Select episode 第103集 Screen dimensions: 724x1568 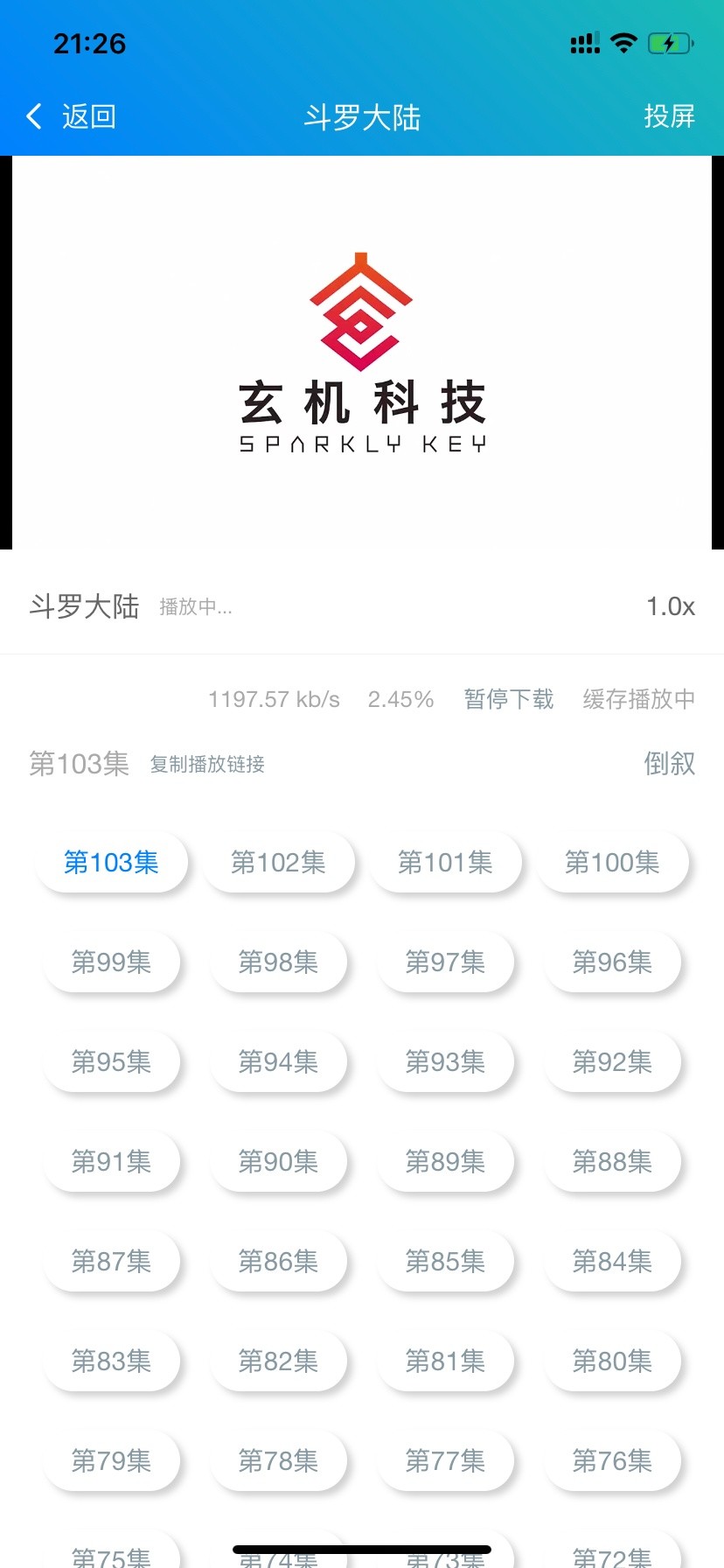pos(111,863)
